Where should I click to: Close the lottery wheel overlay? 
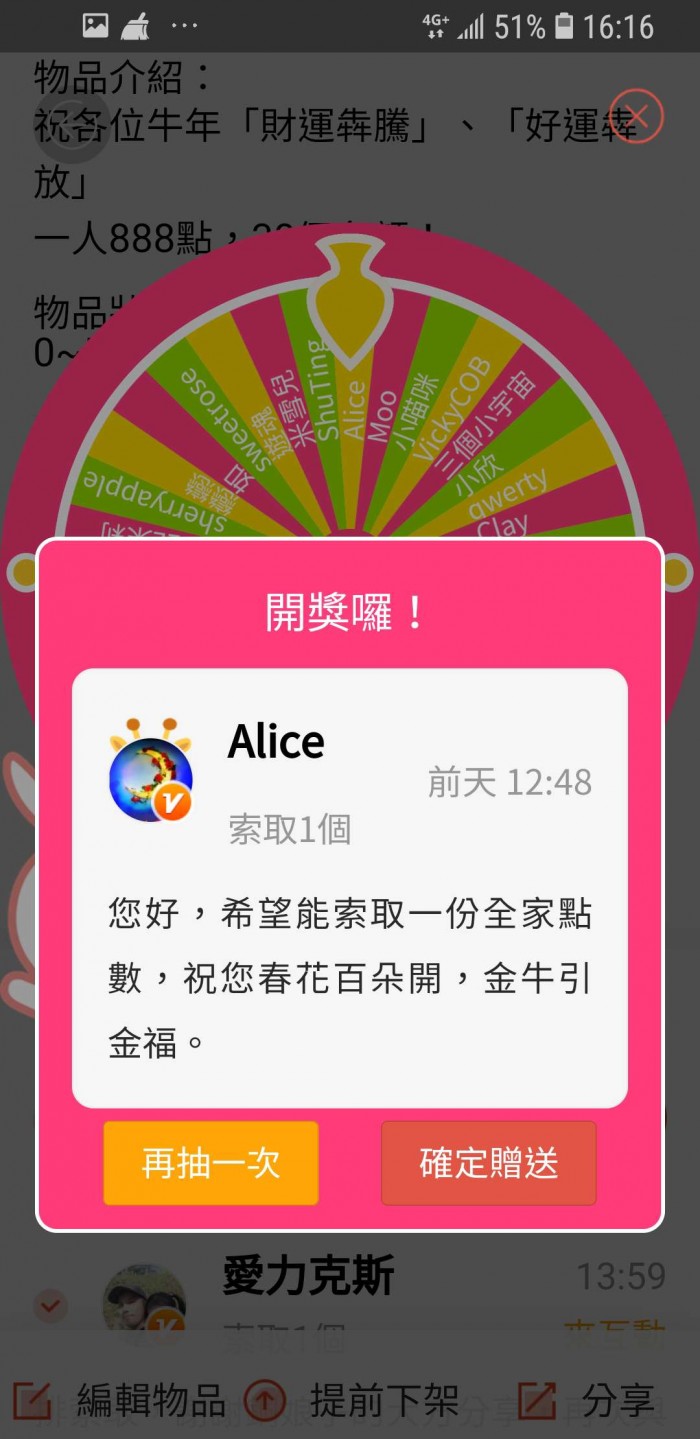[x=635, y=116]
